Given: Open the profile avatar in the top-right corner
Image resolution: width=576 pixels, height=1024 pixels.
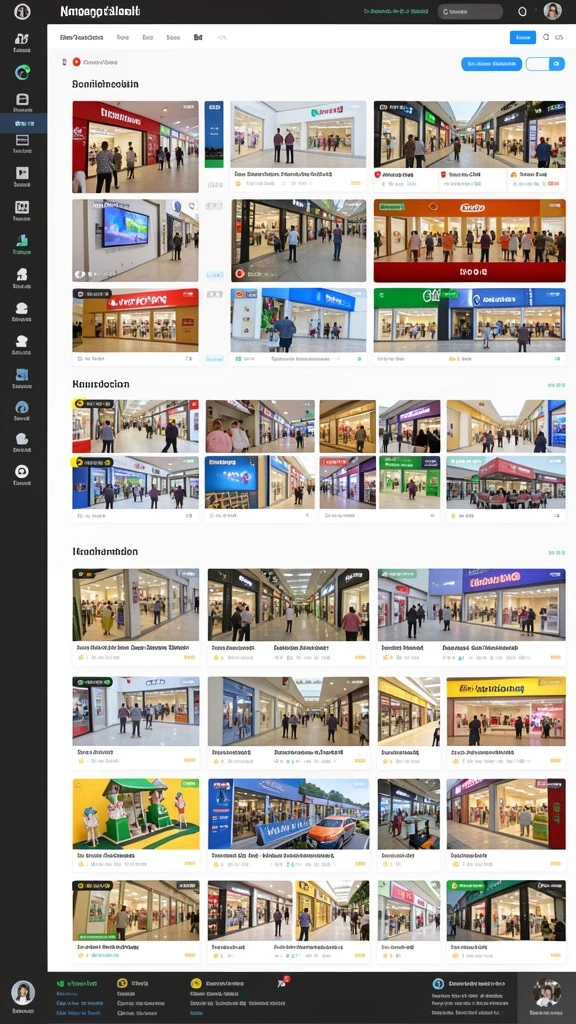Looking at the screenshot, I should (552, 11).
